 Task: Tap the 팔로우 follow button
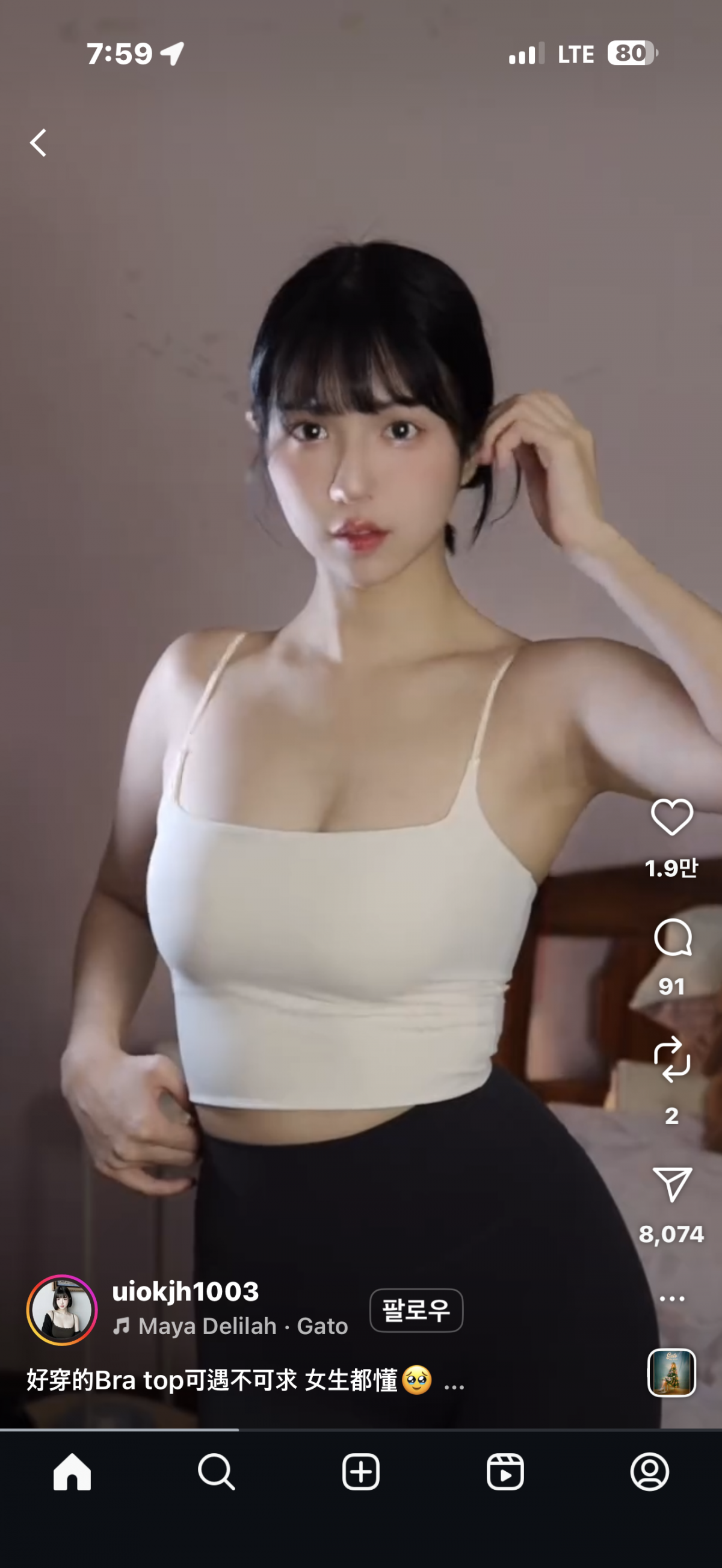416,1310
